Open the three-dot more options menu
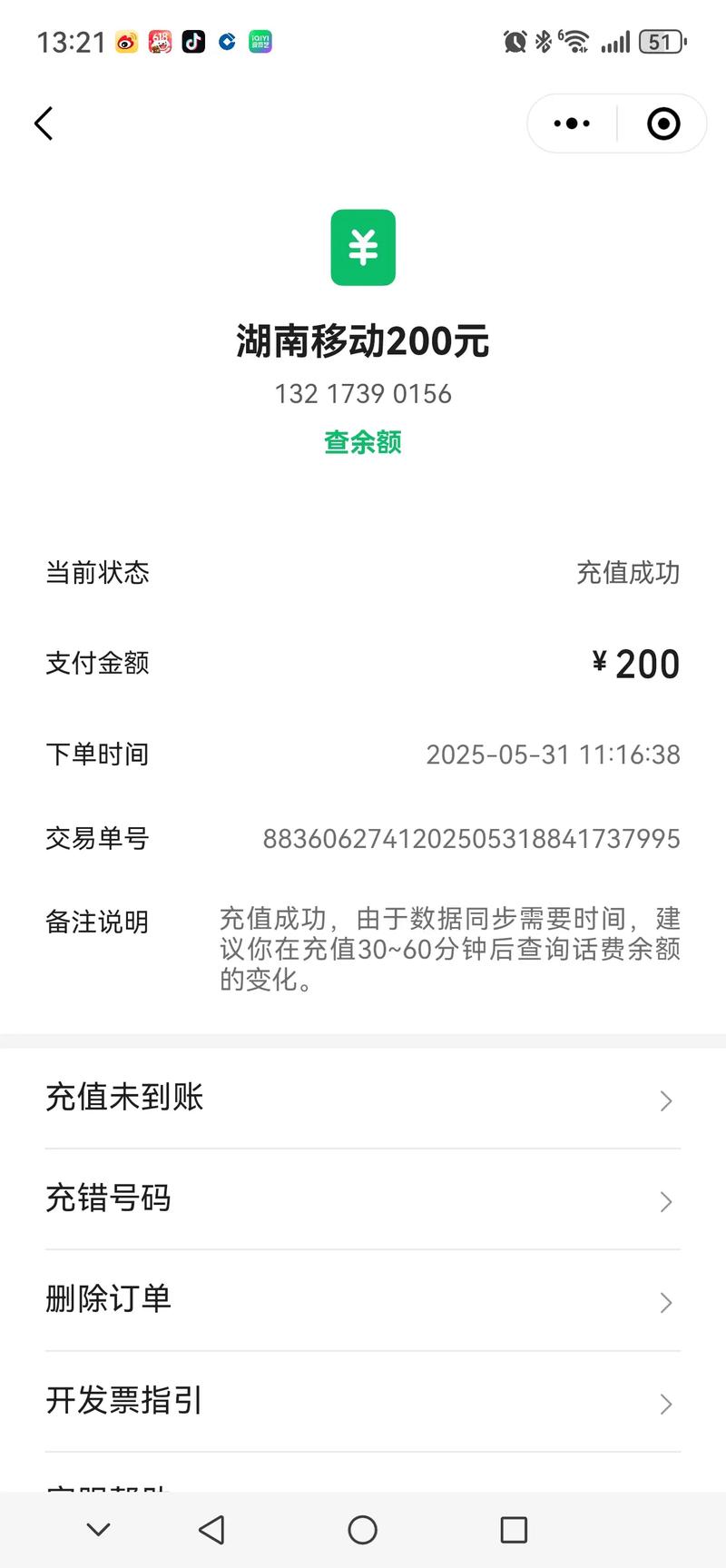The height and width of the screenshot is (1568, 726). (x=569, y=123)
